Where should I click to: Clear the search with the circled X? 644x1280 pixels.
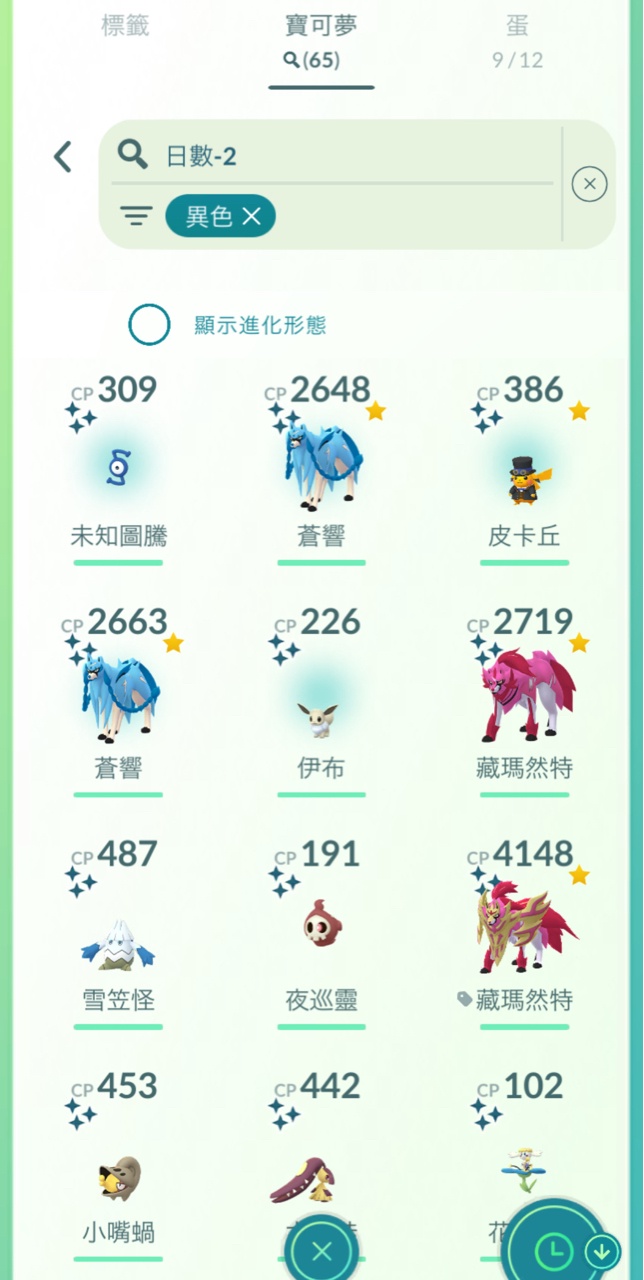[589, 184]
